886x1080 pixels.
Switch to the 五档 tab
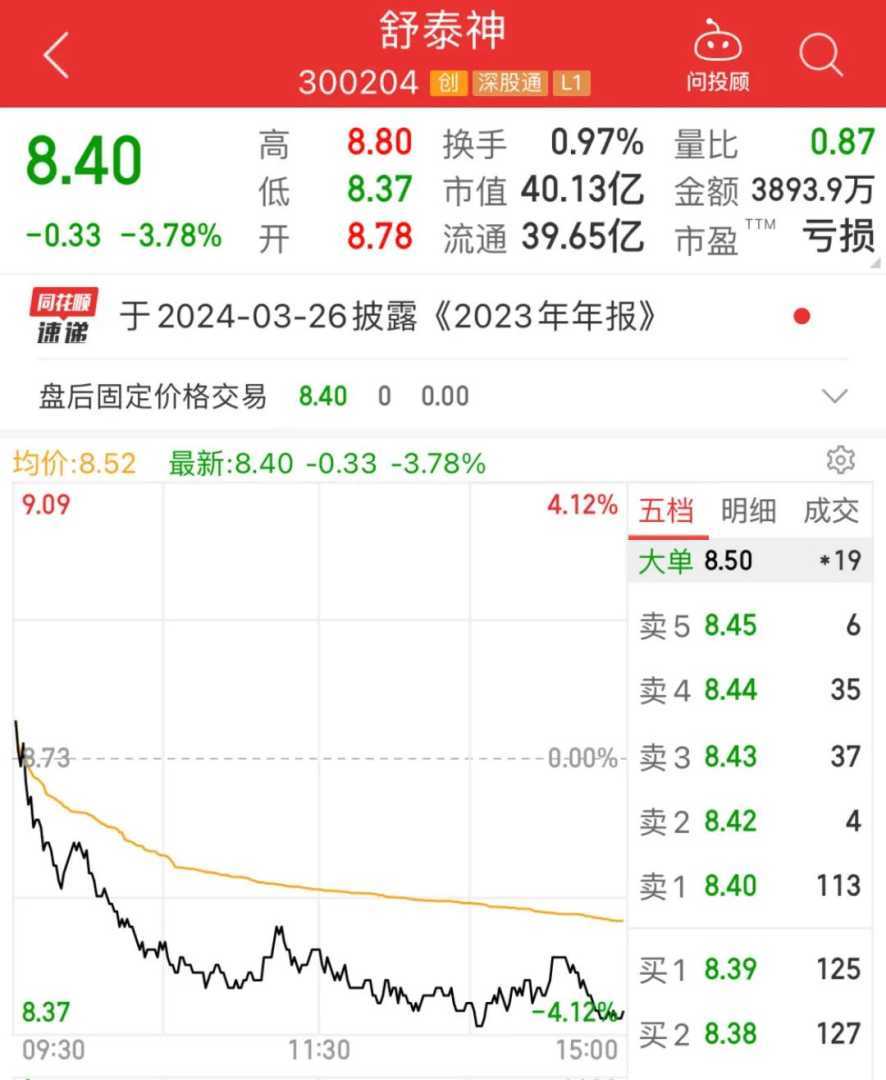pyautogui.click(x=666, y=511)
